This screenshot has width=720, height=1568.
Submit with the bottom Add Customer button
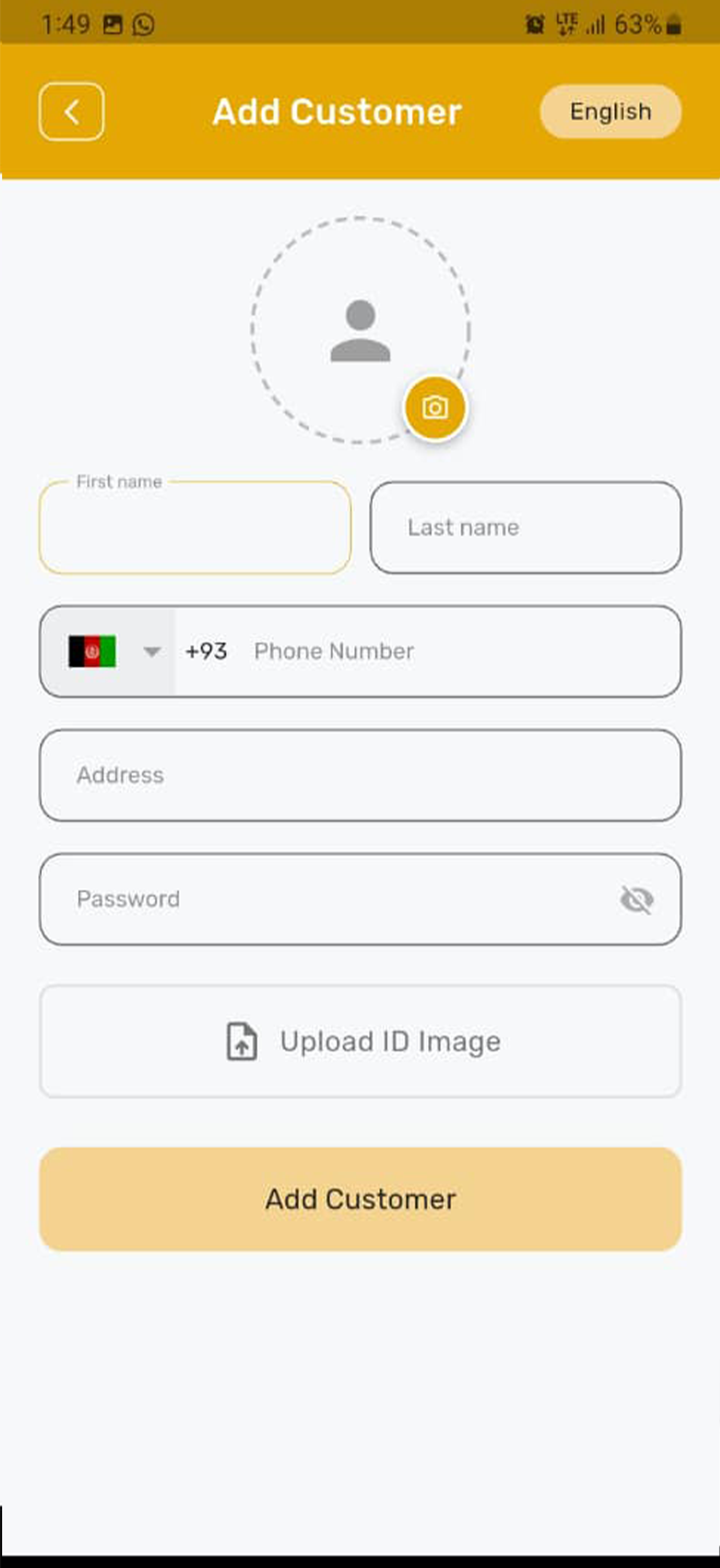click(x=360, y=1199)
